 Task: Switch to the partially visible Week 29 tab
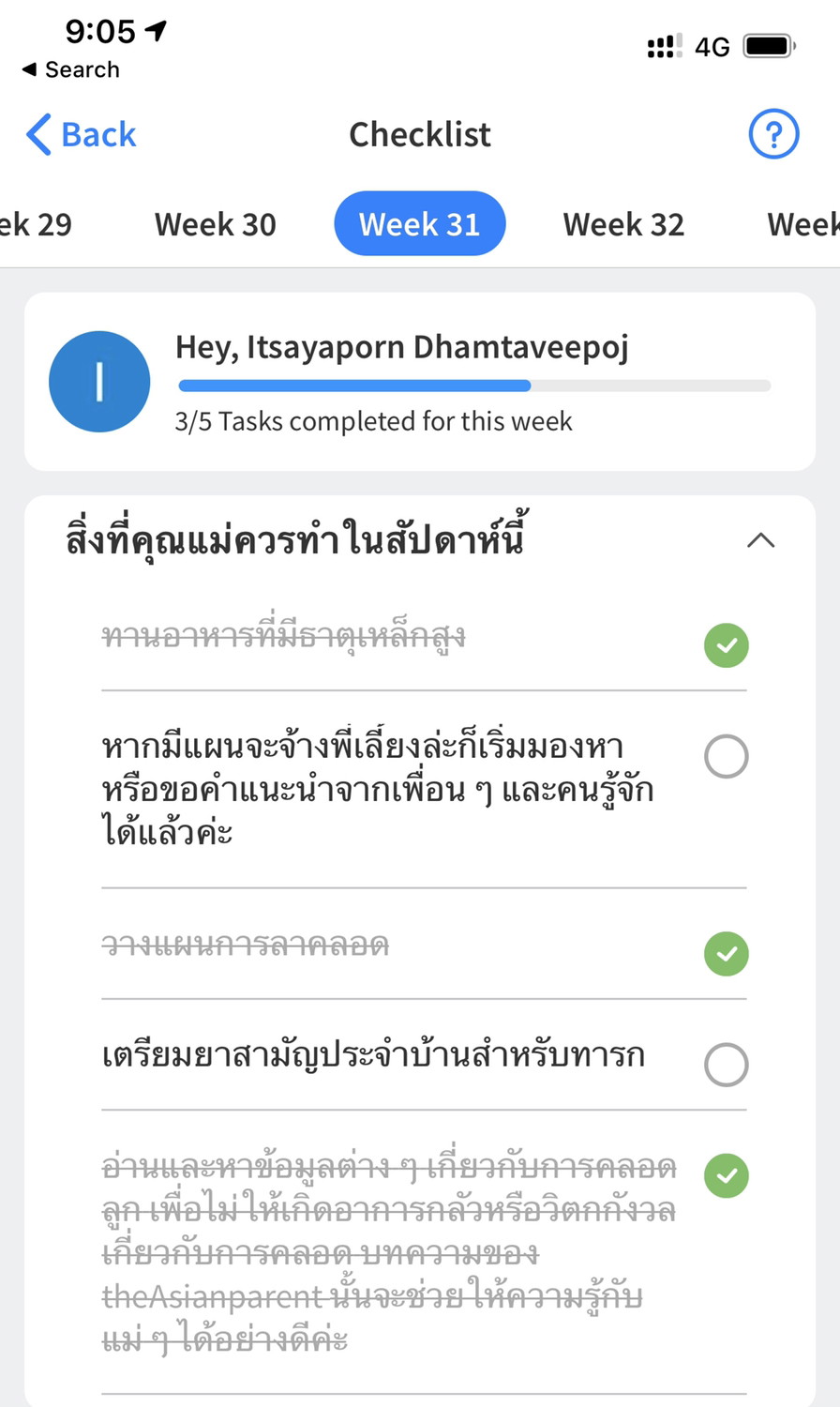pyautogui.click(x=36, y=224)
